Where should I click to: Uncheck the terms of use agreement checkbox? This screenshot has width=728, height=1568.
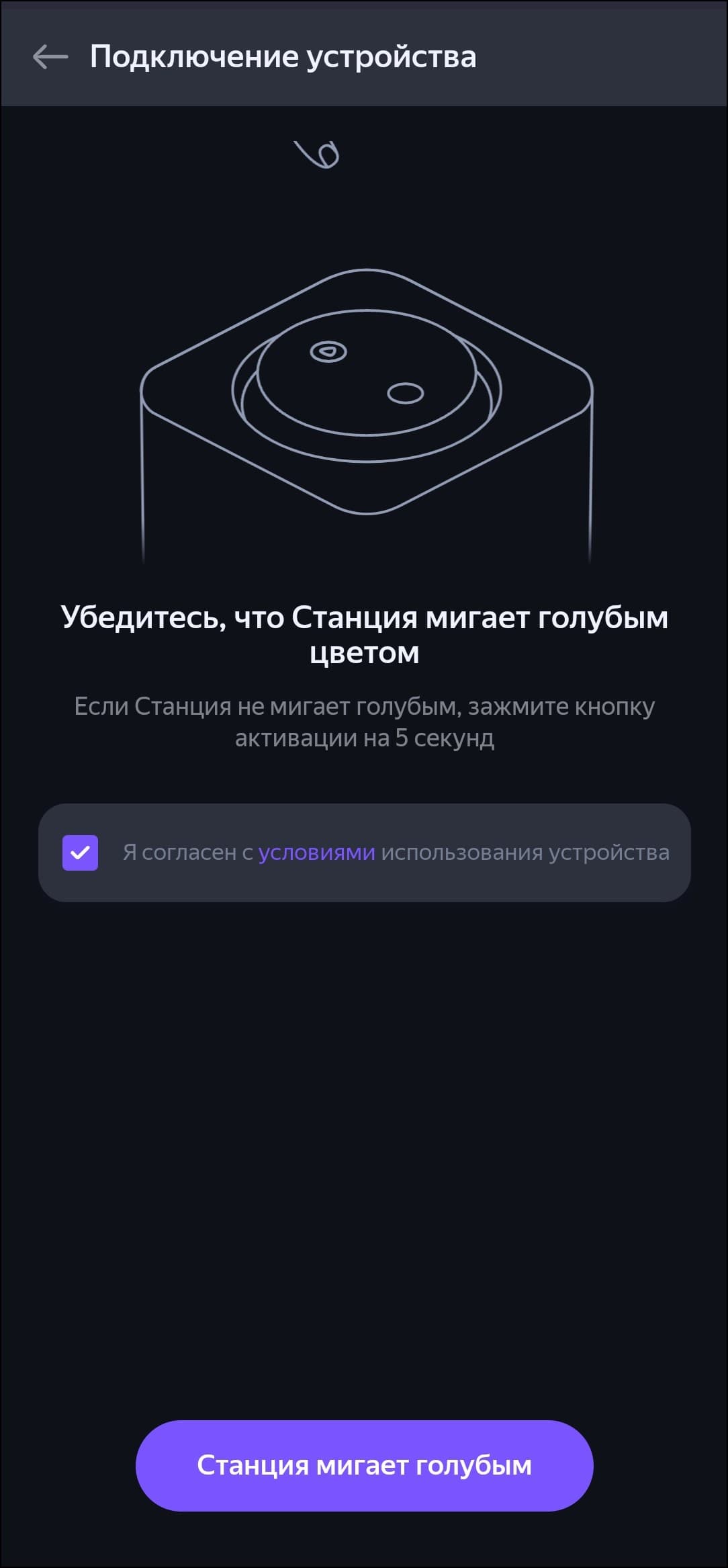[x=81, y=853]
